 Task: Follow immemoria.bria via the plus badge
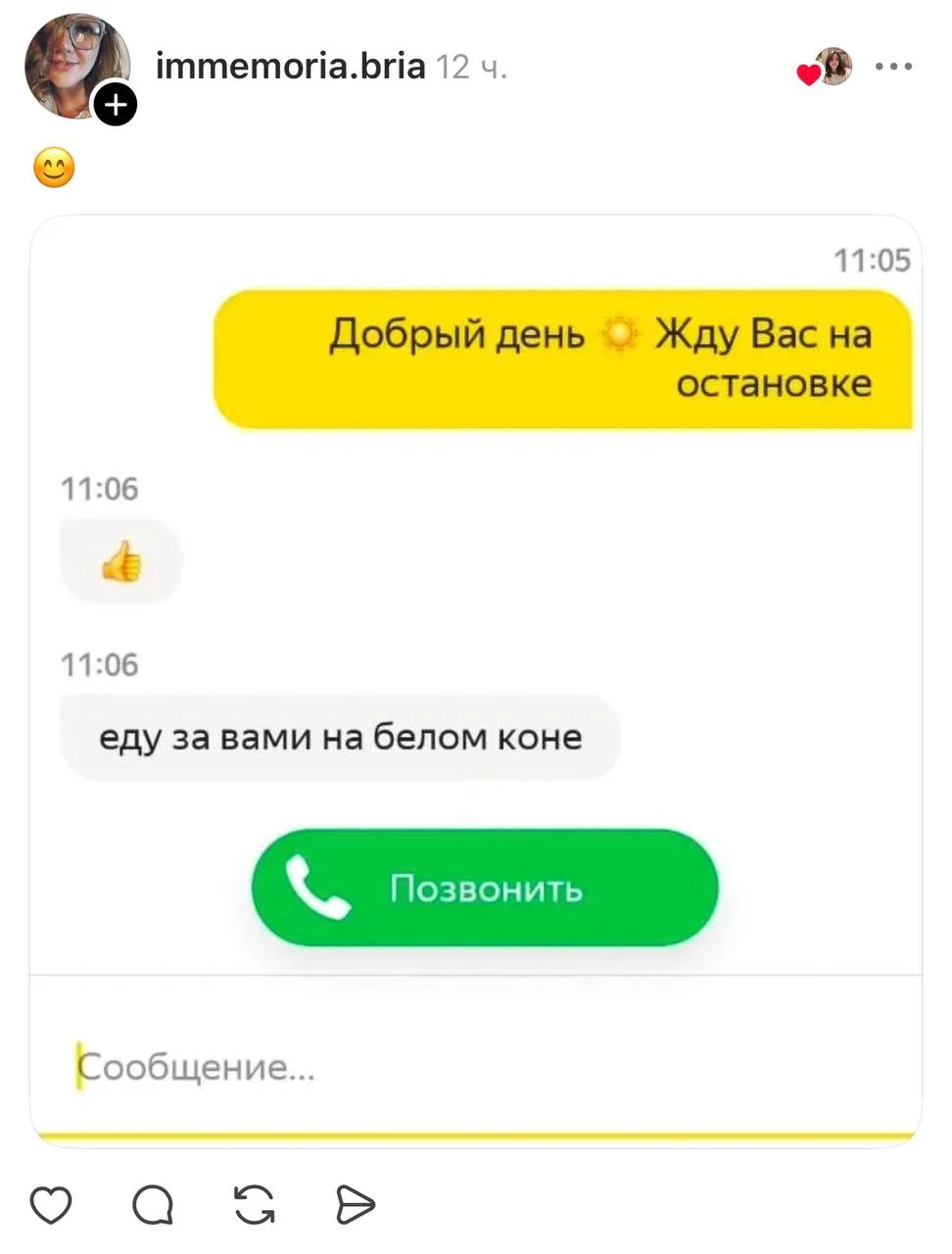click(116, 104)
